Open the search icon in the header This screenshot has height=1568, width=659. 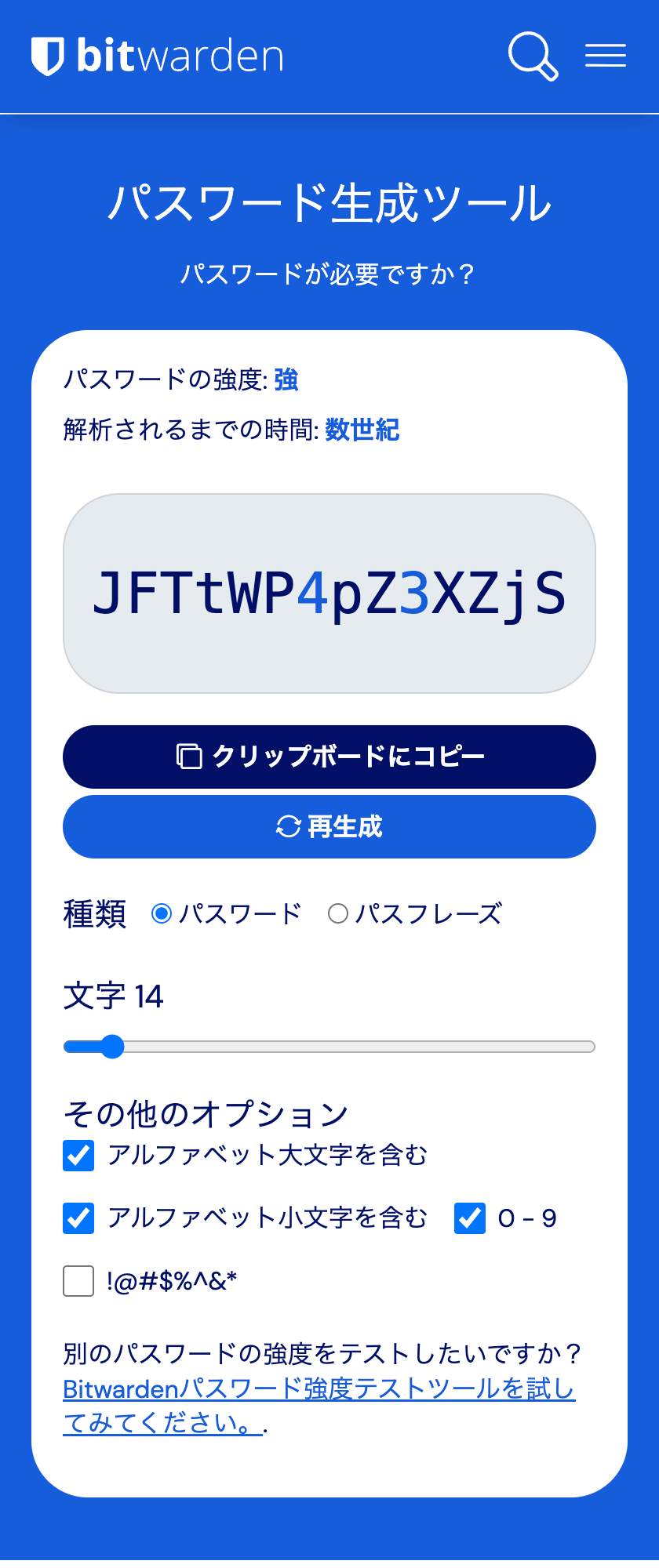click(x=533, y=56)
